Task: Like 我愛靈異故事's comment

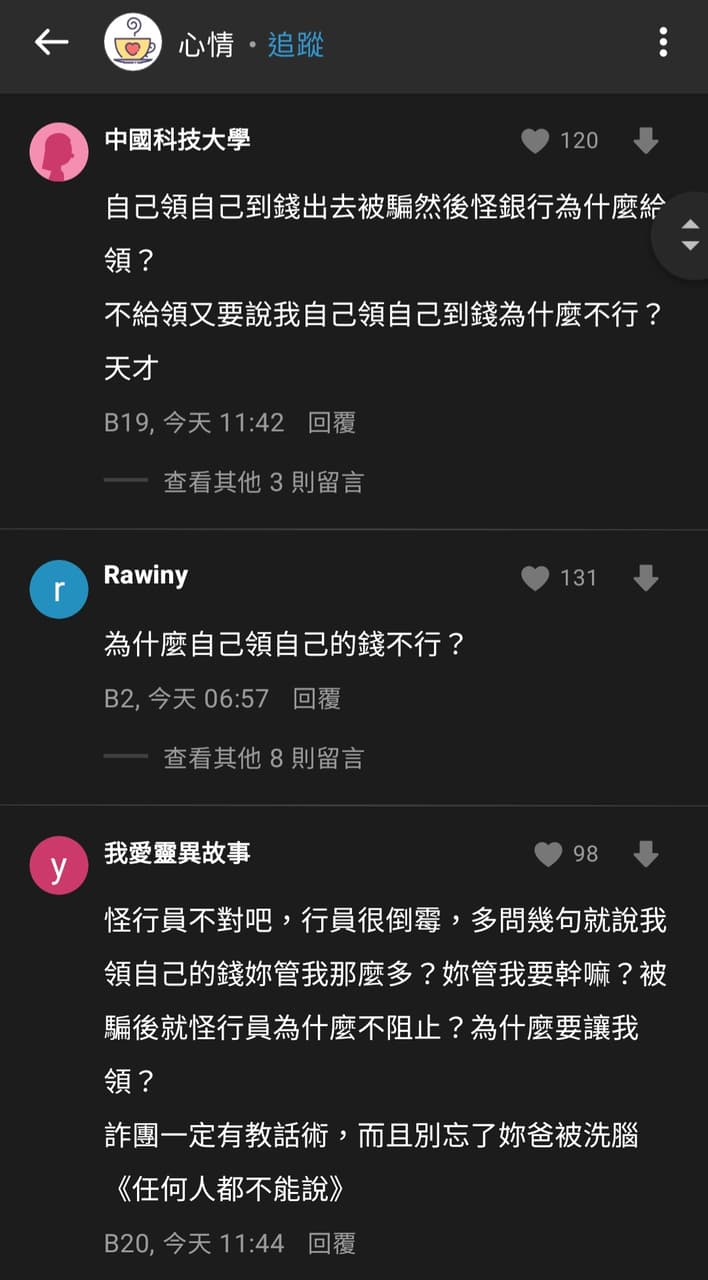Action: [x=548, y=854]
